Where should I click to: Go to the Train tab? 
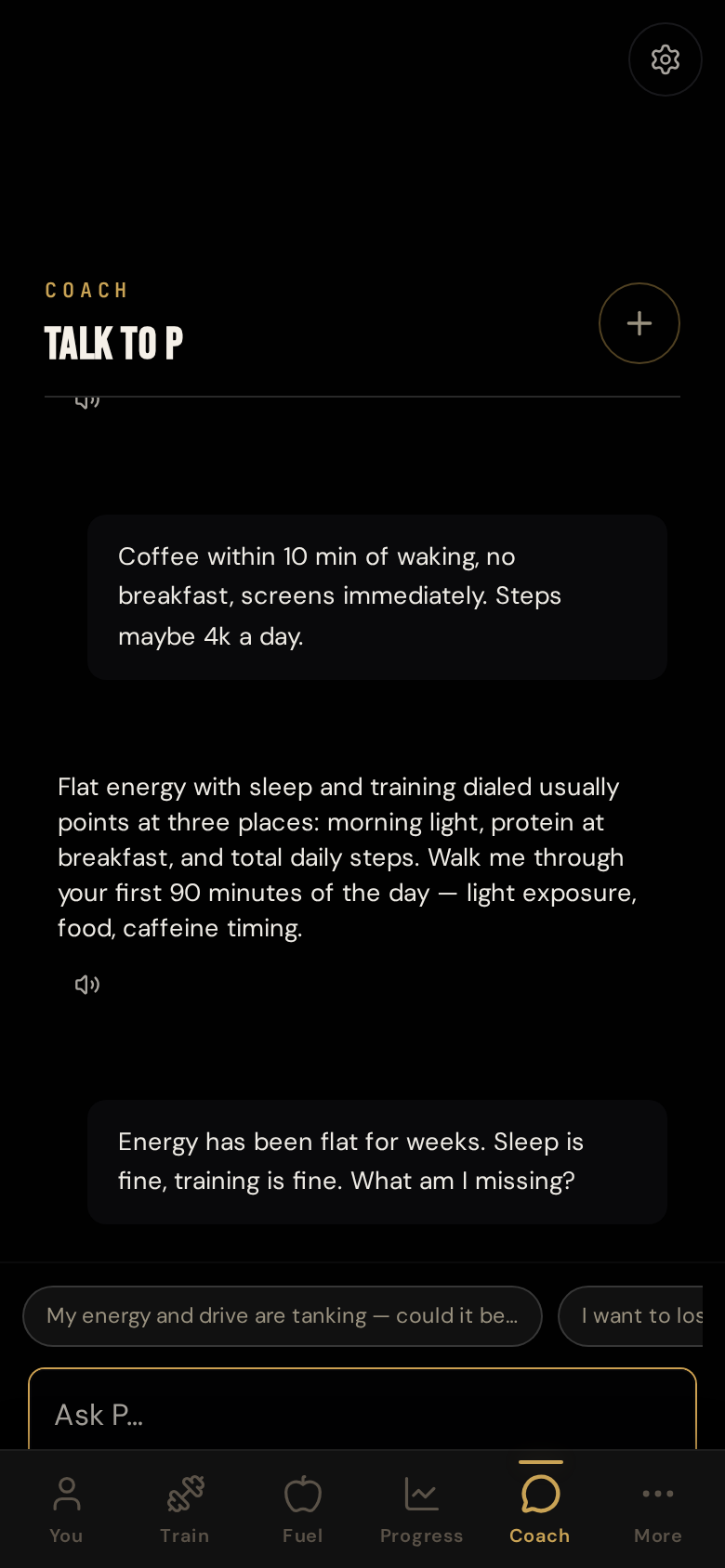coord(185,1509)
